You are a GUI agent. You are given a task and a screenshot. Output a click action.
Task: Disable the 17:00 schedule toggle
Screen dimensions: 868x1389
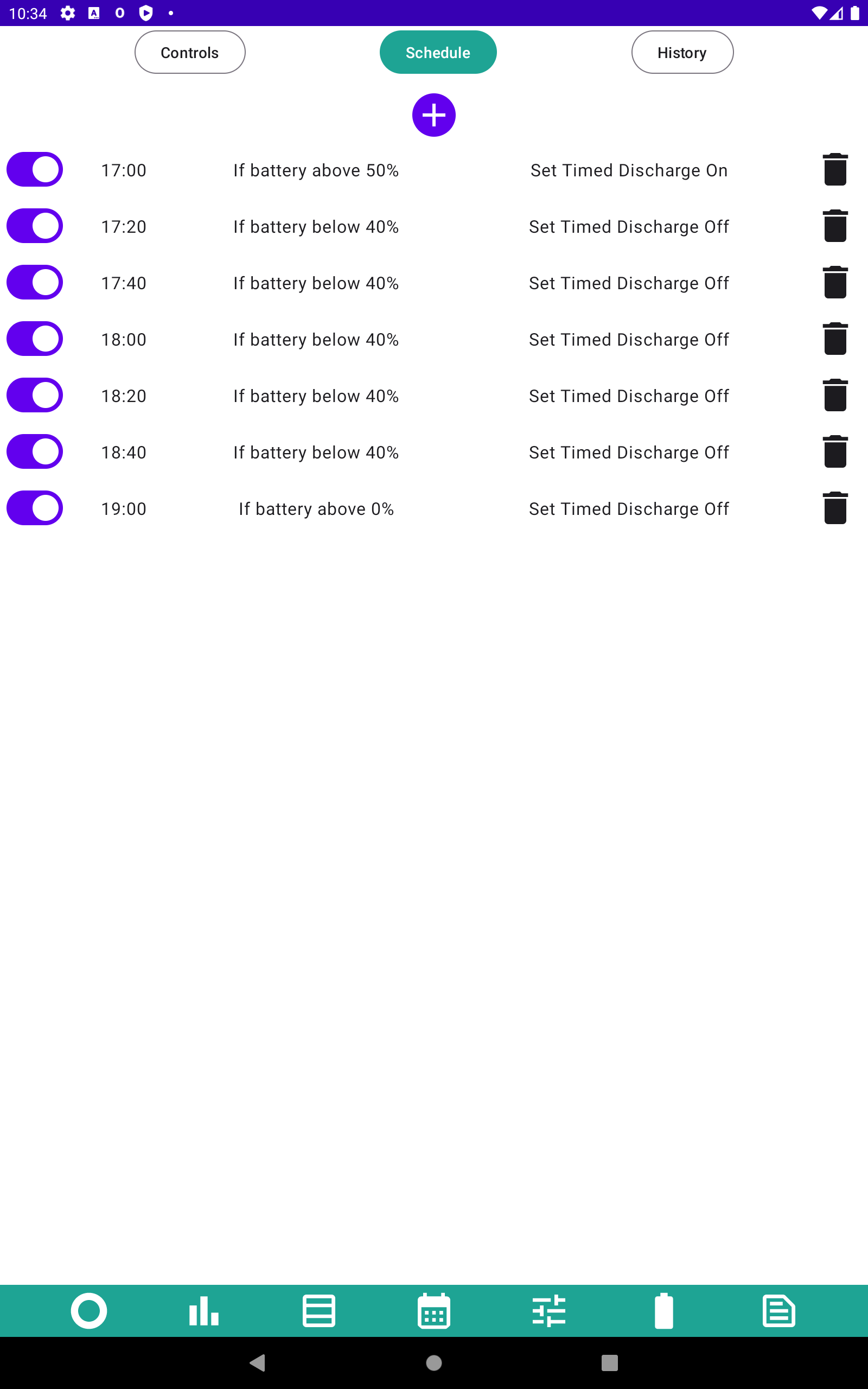(x=34, y=169)
